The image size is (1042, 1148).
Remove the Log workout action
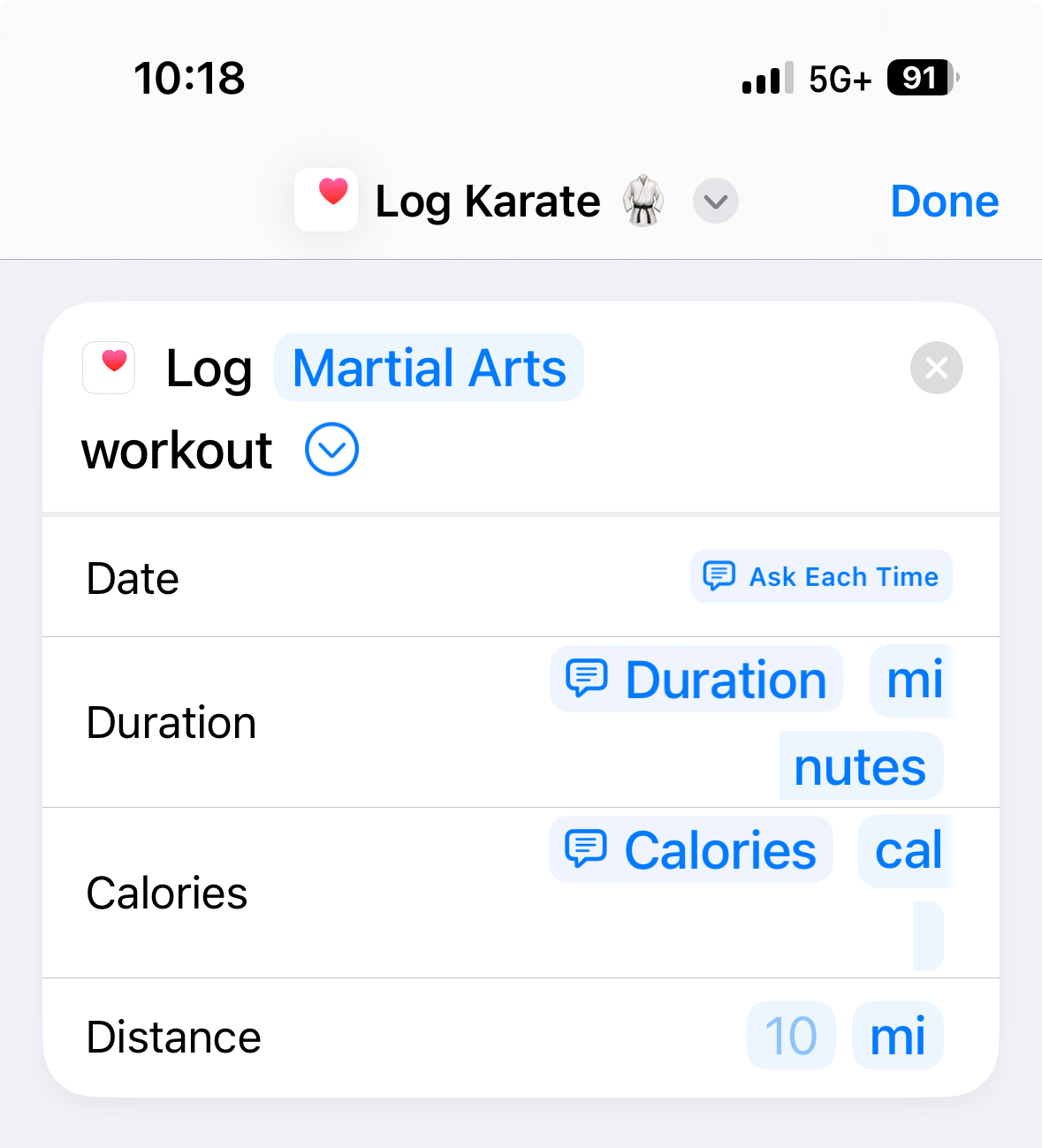click(936, 368)
